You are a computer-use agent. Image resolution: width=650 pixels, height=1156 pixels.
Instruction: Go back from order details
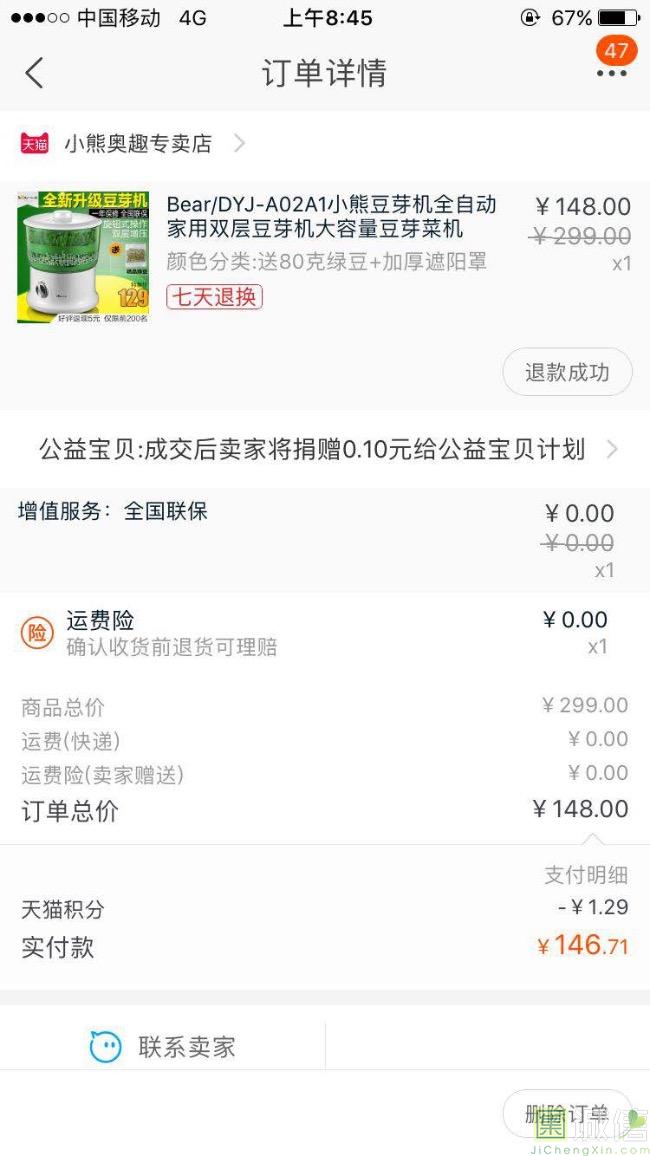pyautogui.click(x=35, y=73)
